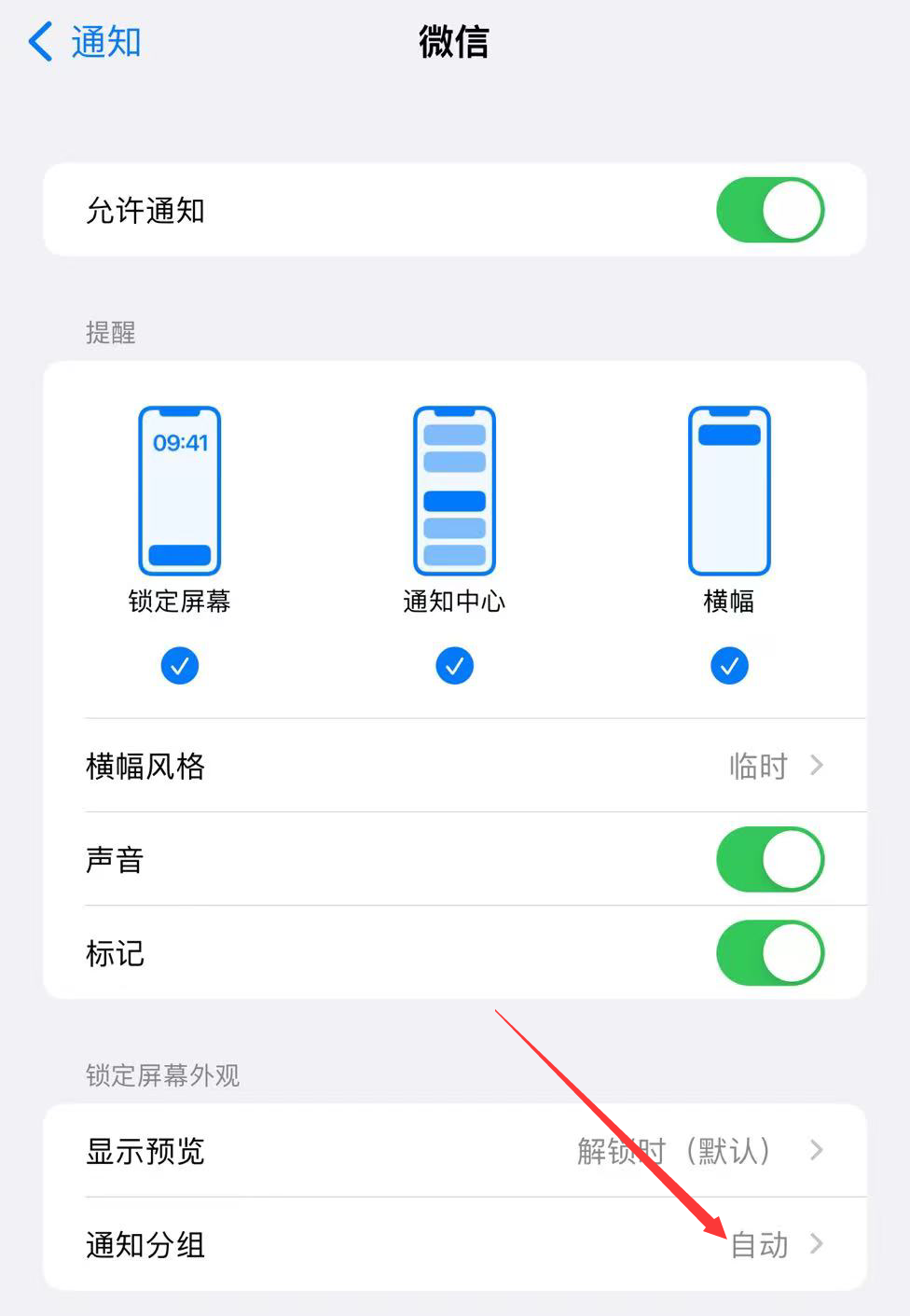The width and height of the screenshot is (910, 1316).
Task: Uncheck 横幅 alert option
Action: [x=729, y=666]
